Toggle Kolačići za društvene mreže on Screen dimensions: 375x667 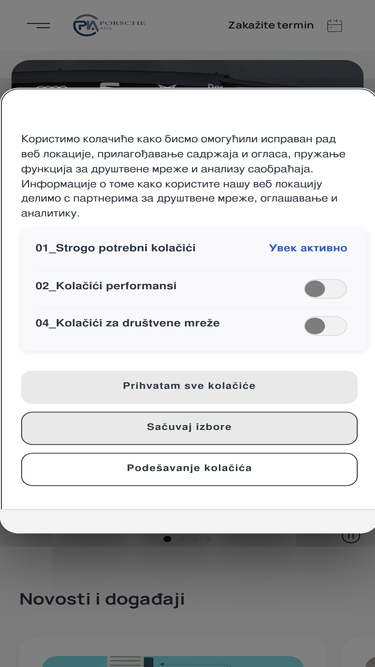point(325,326)
